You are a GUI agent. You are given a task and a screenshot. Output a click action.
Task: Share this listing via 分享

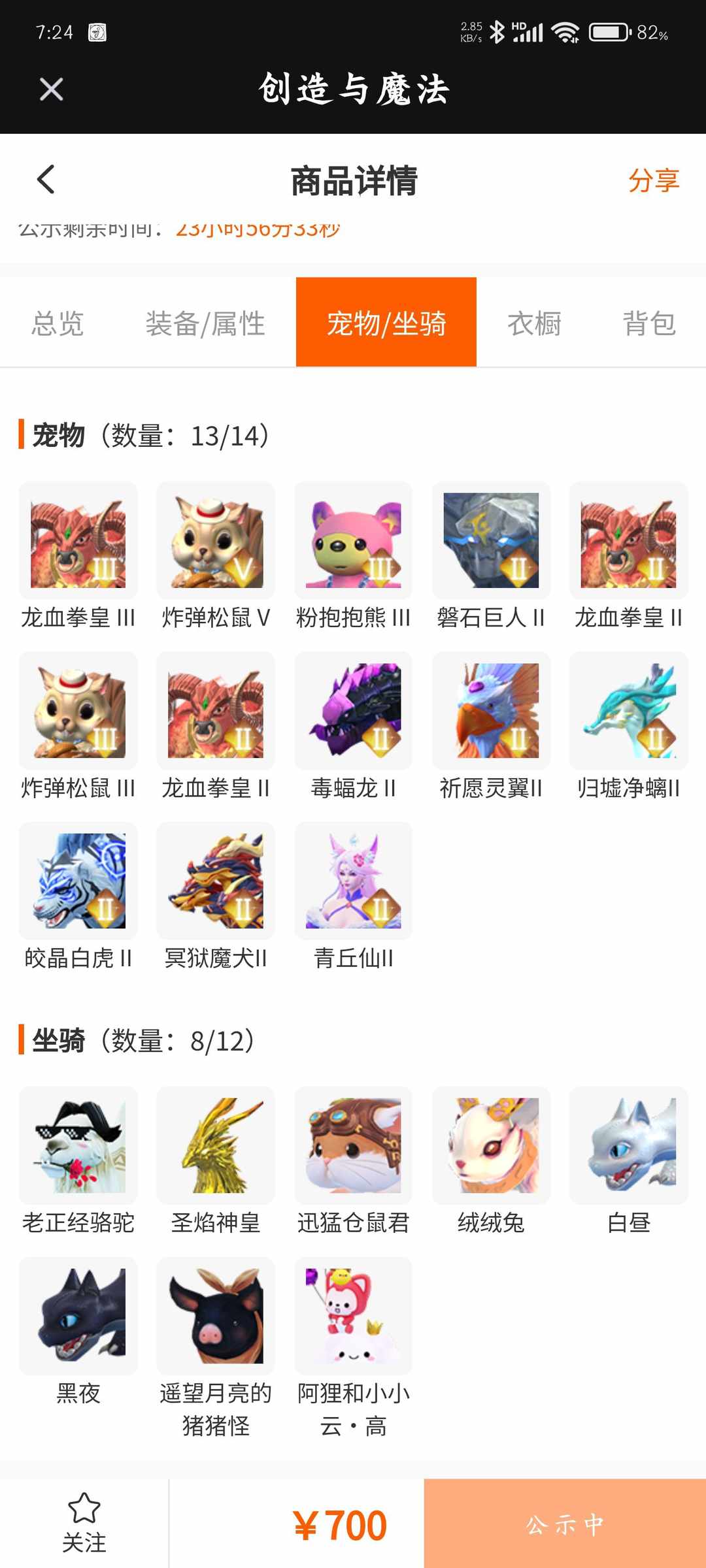click(x=653, y=180)
